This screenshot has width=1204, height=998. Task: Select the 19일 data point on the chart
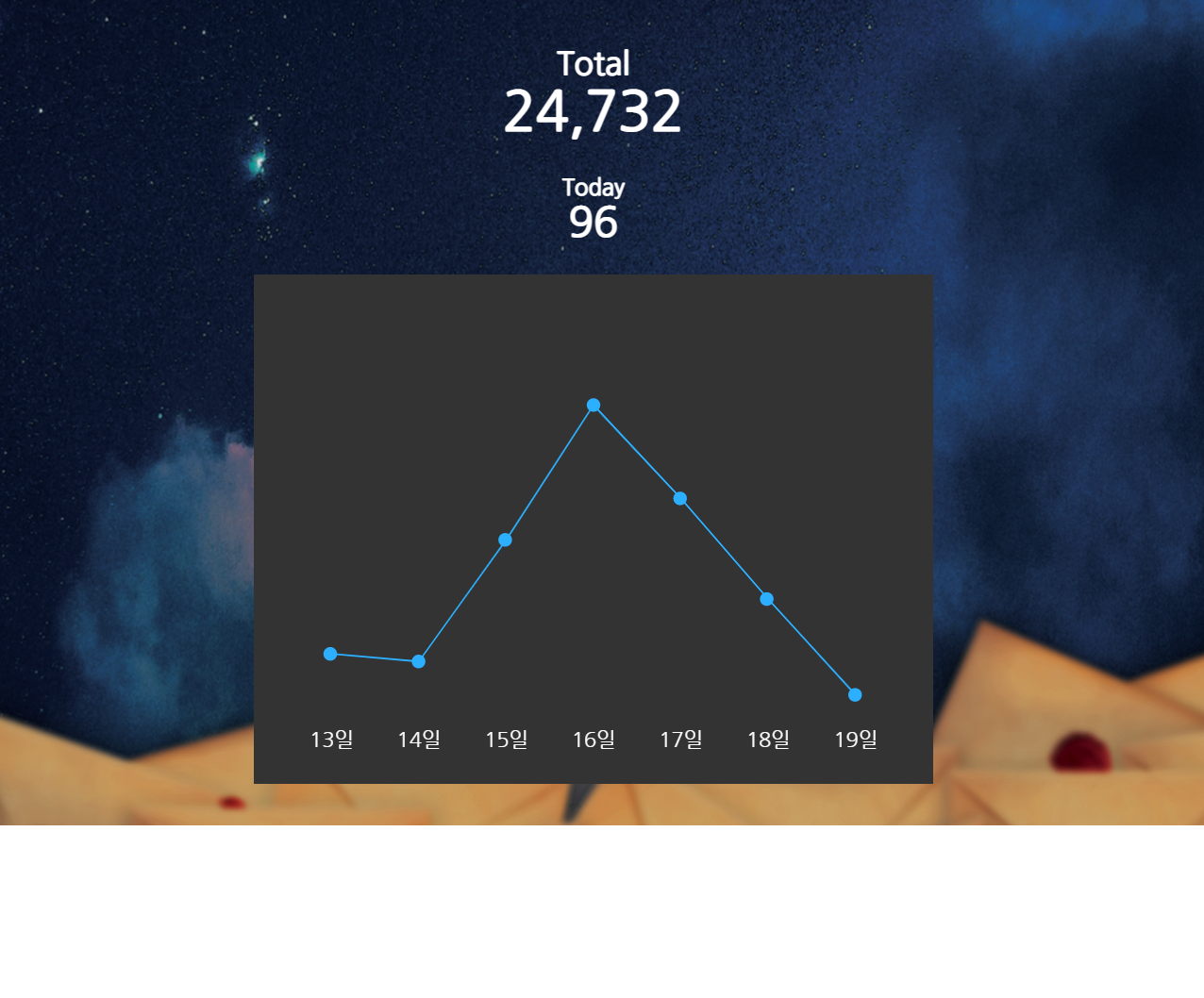[x=855, y=695]
